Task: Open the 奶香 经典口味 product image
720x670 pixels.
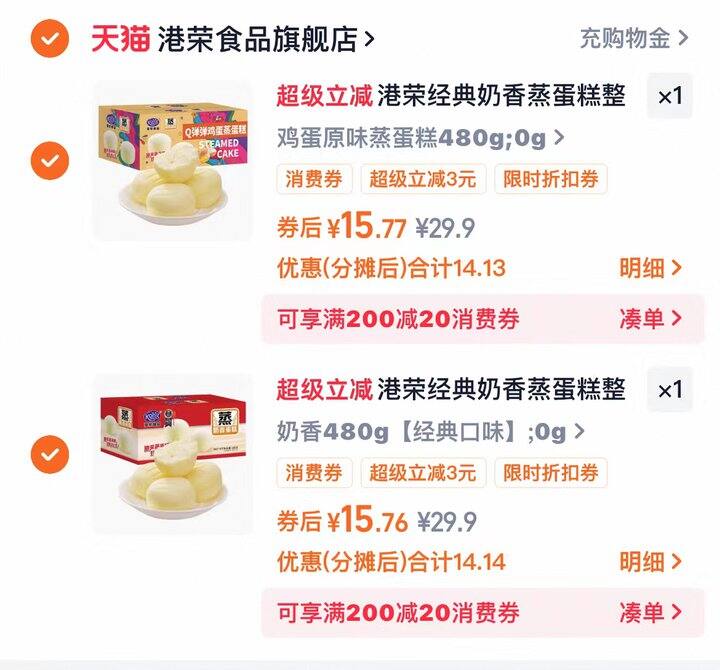Action: tap(173, 455)
